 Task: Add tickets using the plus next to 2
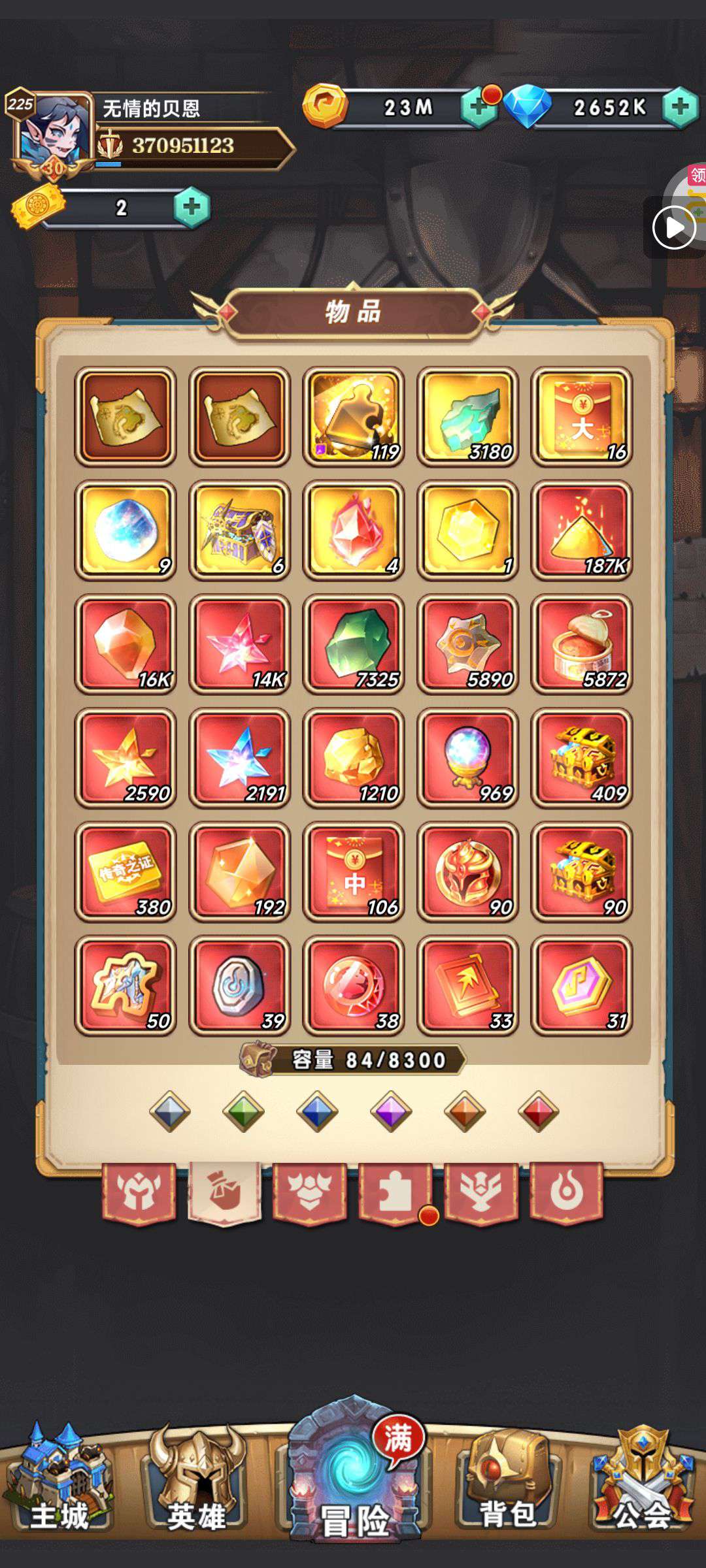click(x=192, y=208)
